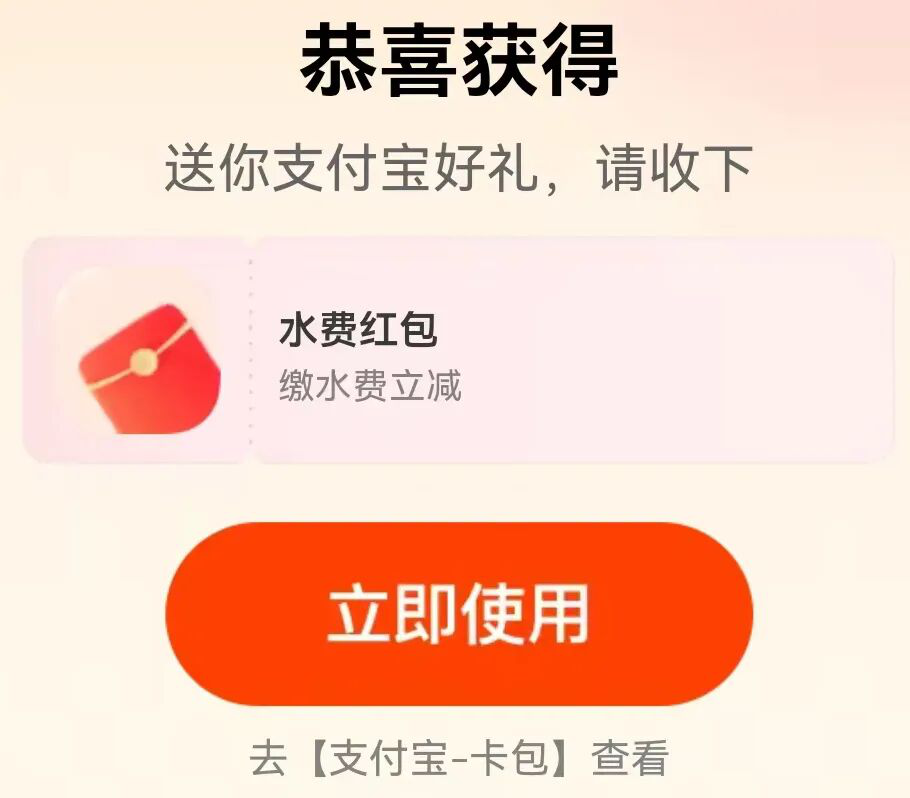The width and height of the screenshot is (910, 798).
Task: Open the 水费红包 coupon card
Action: click(x=458, y=351)
